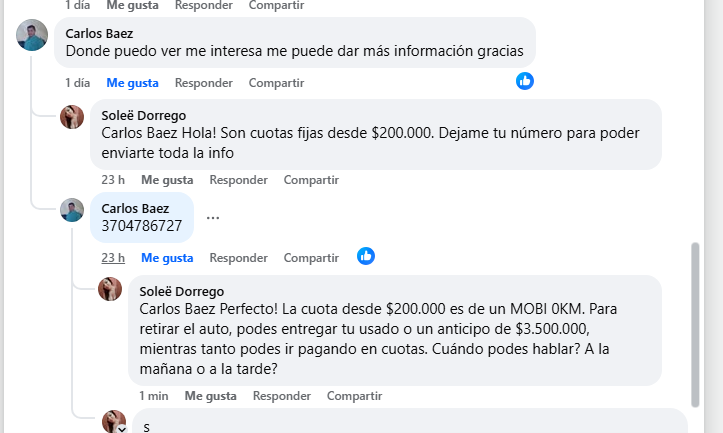Open options menu on Carlos Baez's phone number comment
Screen dimensions: 723x433
point(212,217)
